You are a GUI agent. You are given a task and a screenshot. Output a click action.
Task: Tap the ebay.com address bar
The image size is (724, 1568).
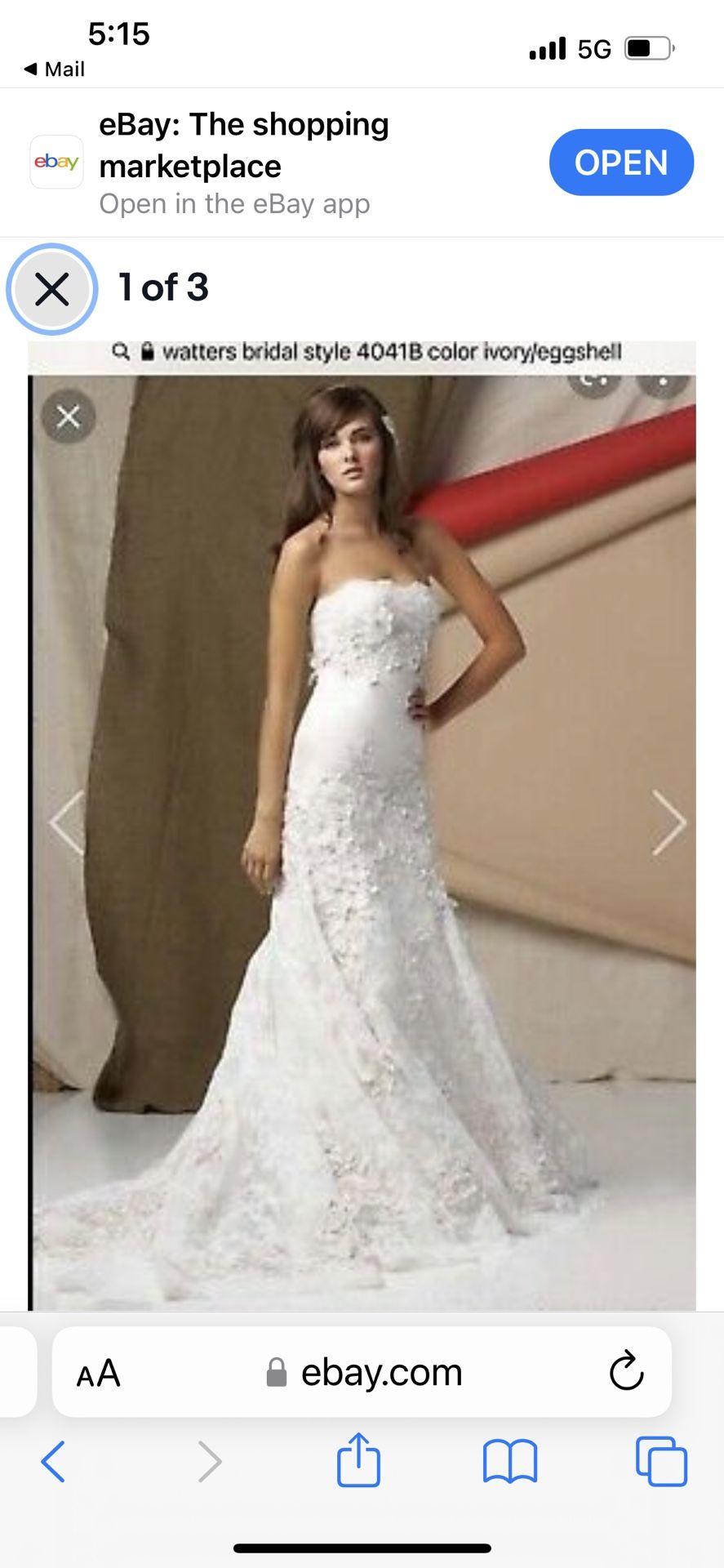click(x=381, y=1373)
